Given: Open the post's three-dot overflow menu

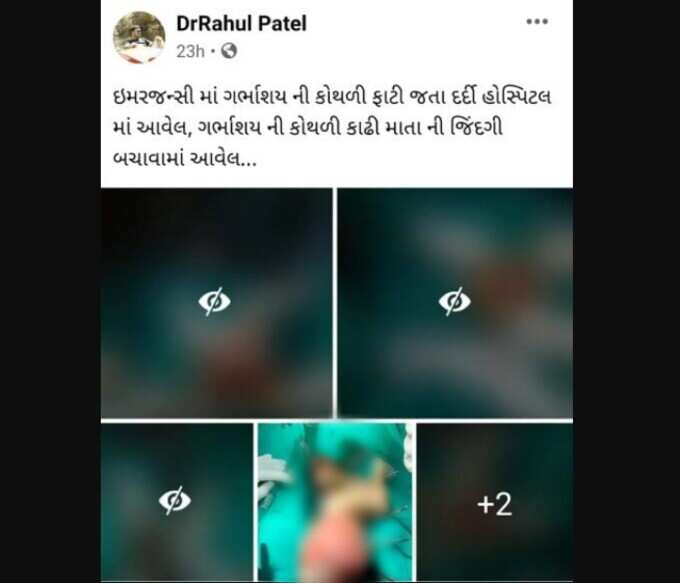Looking at the screenshot, I should coord(537,22).
